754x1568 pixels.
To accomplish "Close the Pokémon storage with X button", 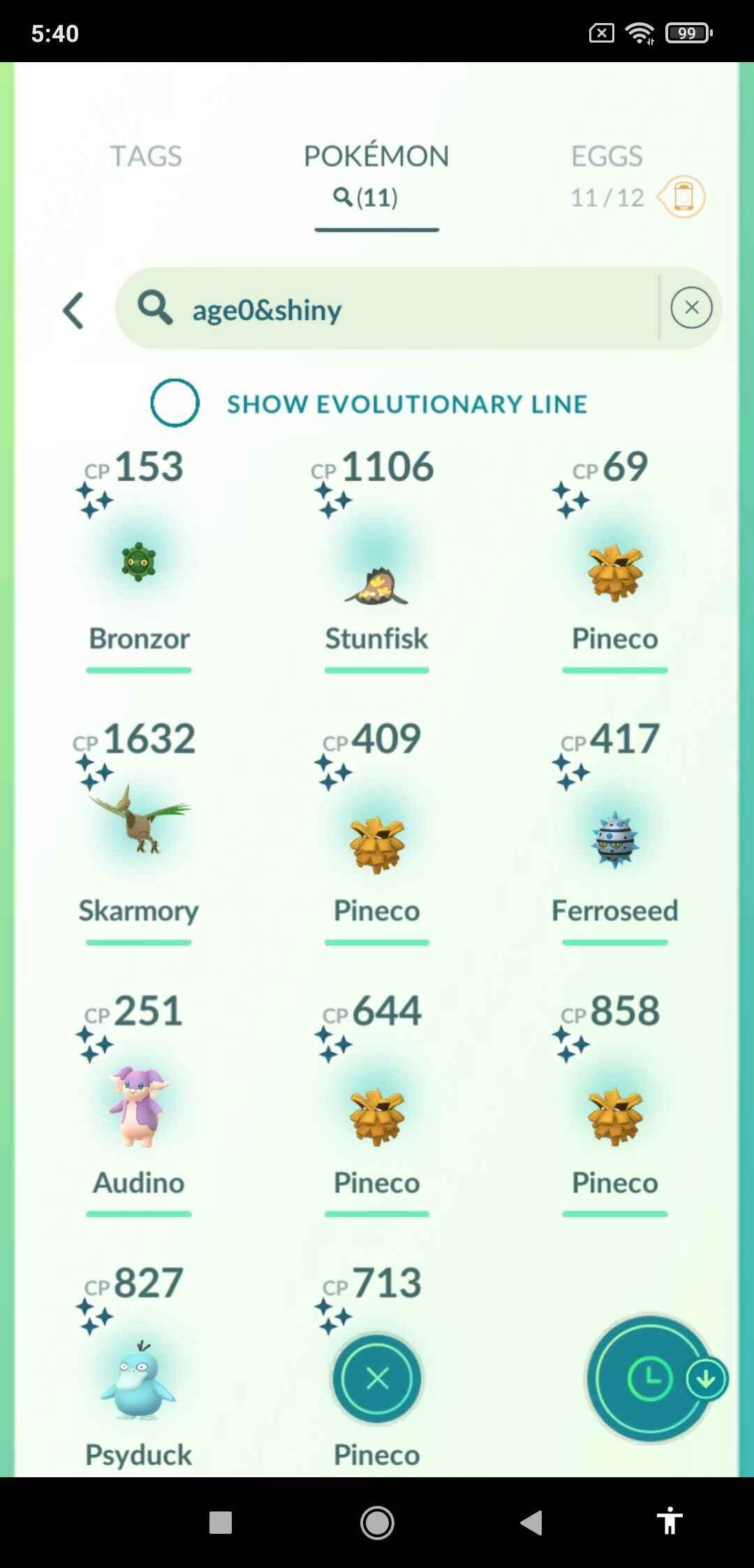I will click(x=377, y=1379).
